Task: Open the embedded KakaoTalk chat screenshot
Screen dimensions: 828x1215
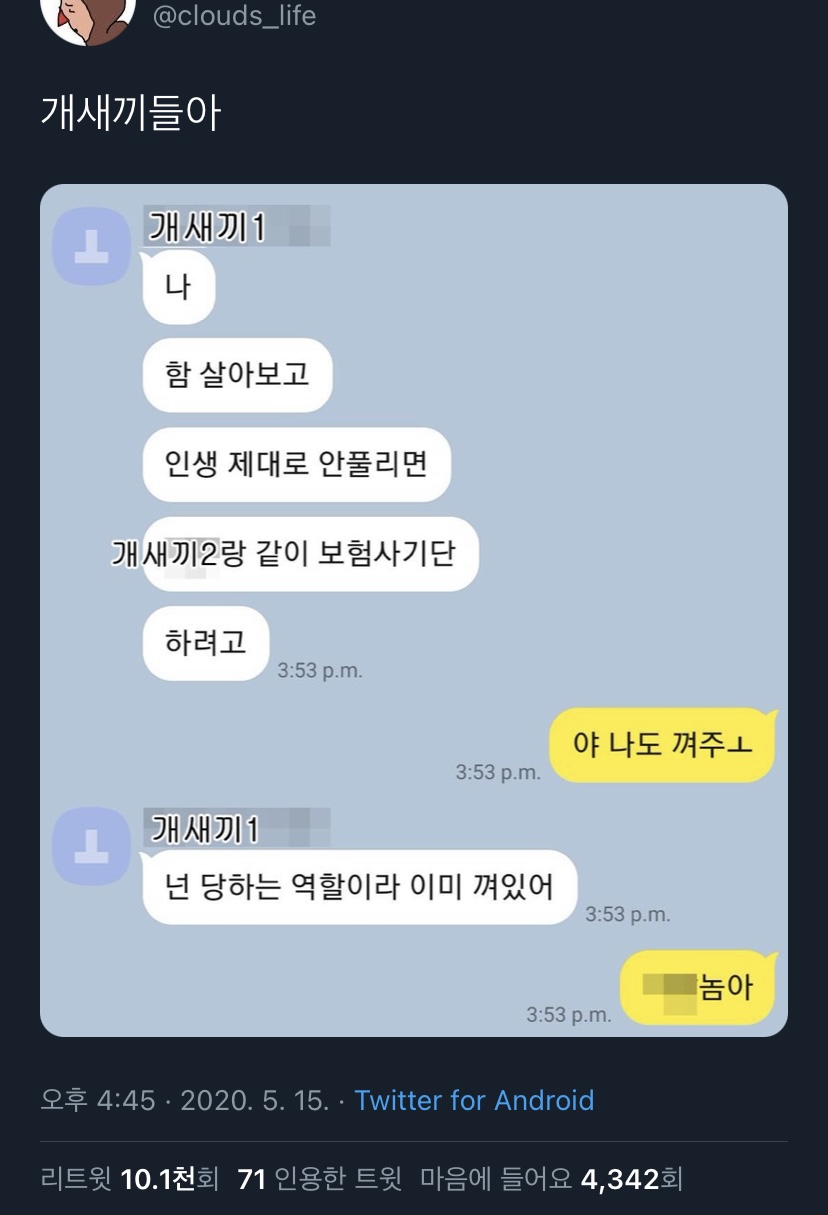Action: coord(414,605)
